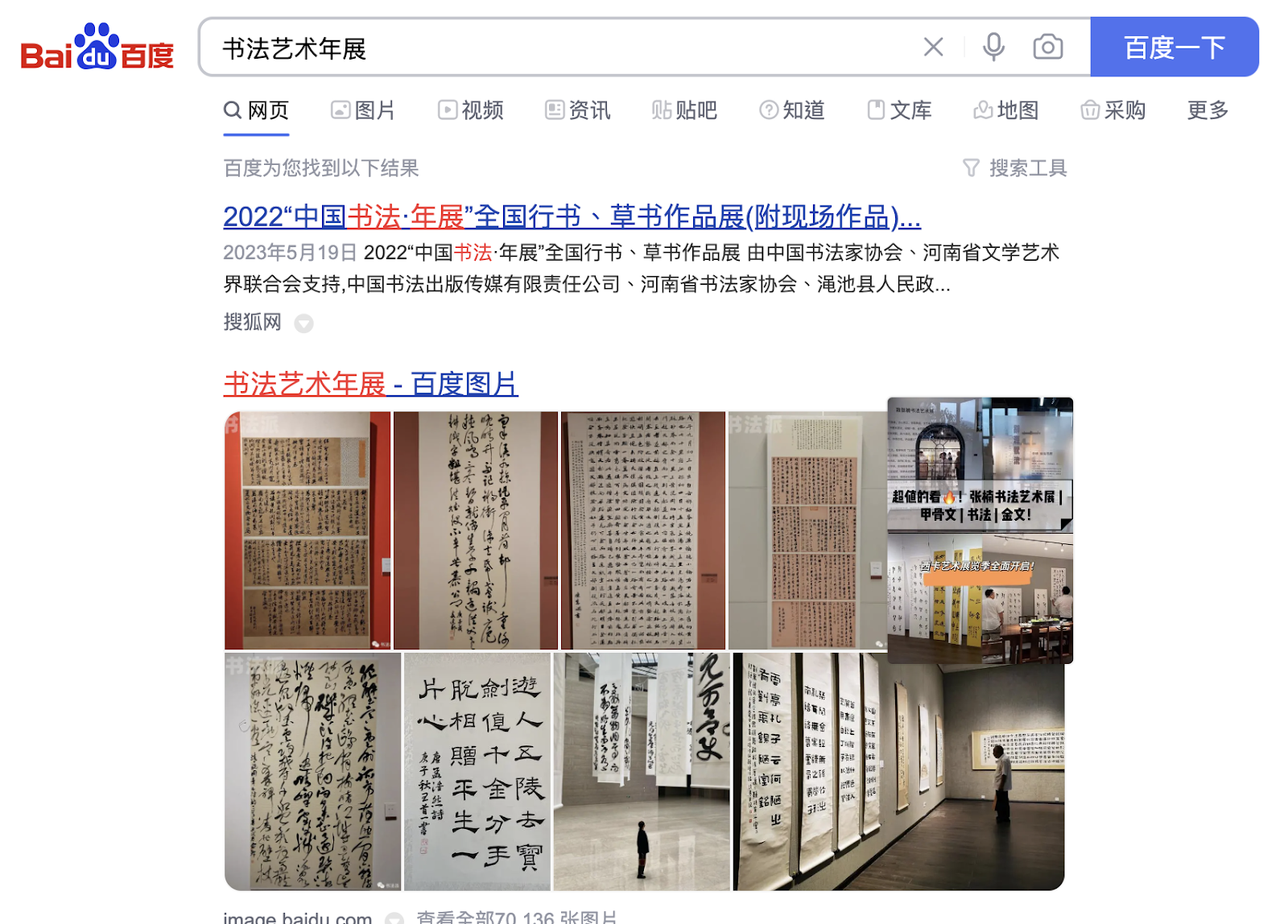The width and height of the screenshot is (1288, 924).
Task: Open the 2022 中国书法·年展 result link
Action: [572, 217]
